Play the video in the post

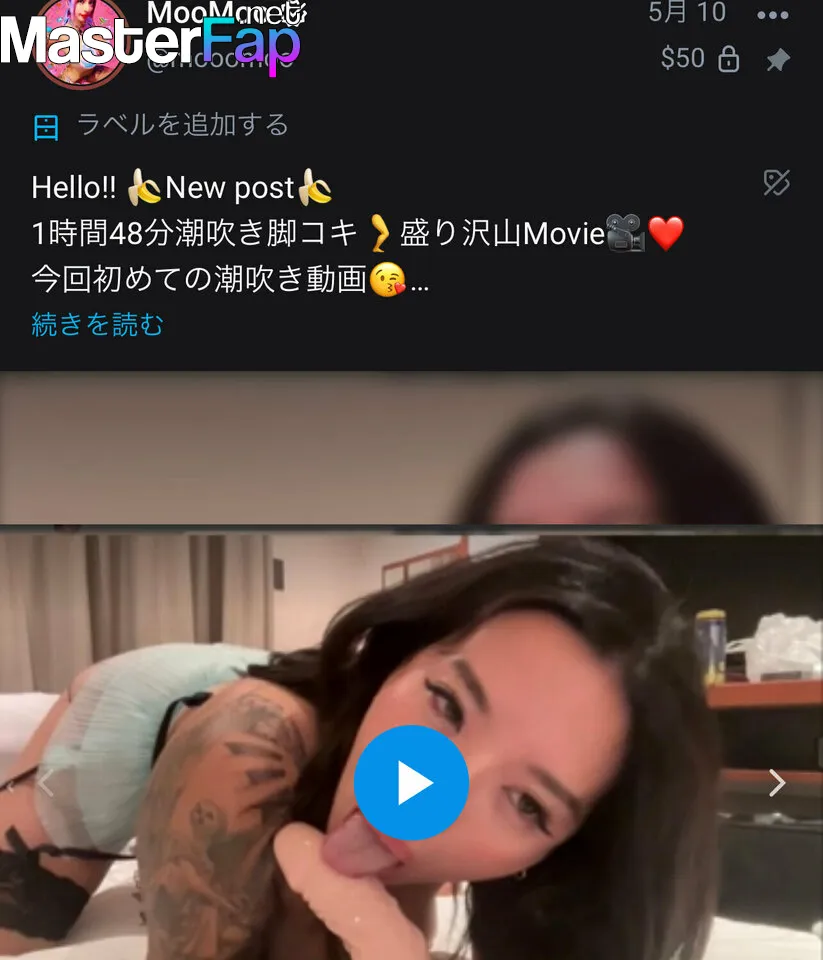tap(411, 782)
